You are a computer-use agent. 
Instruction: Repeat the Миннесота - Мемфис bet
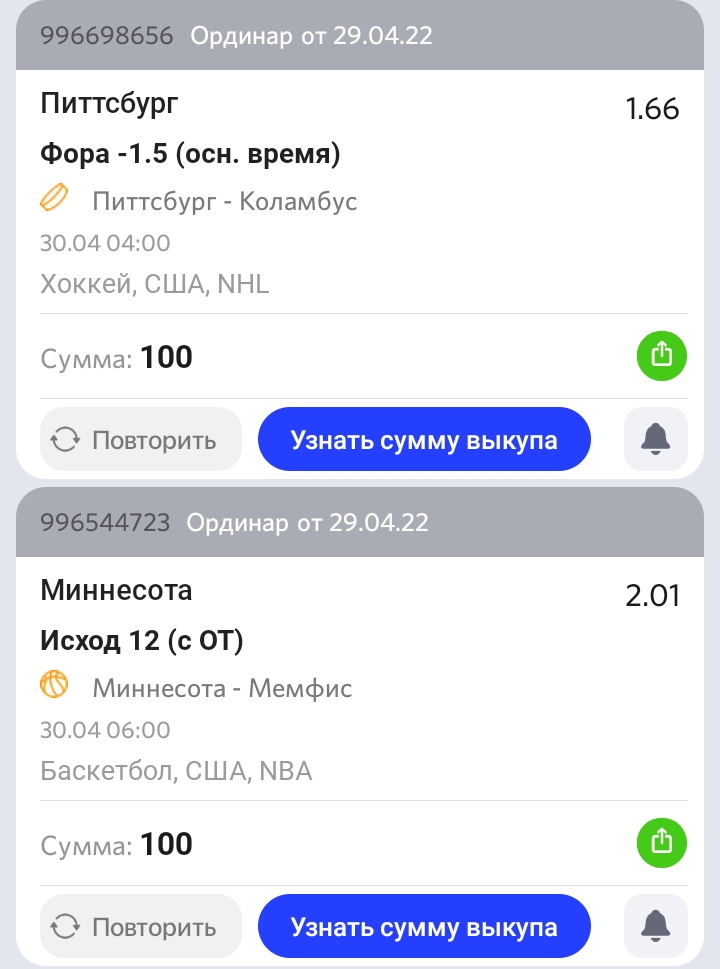(x=141, y=926)
